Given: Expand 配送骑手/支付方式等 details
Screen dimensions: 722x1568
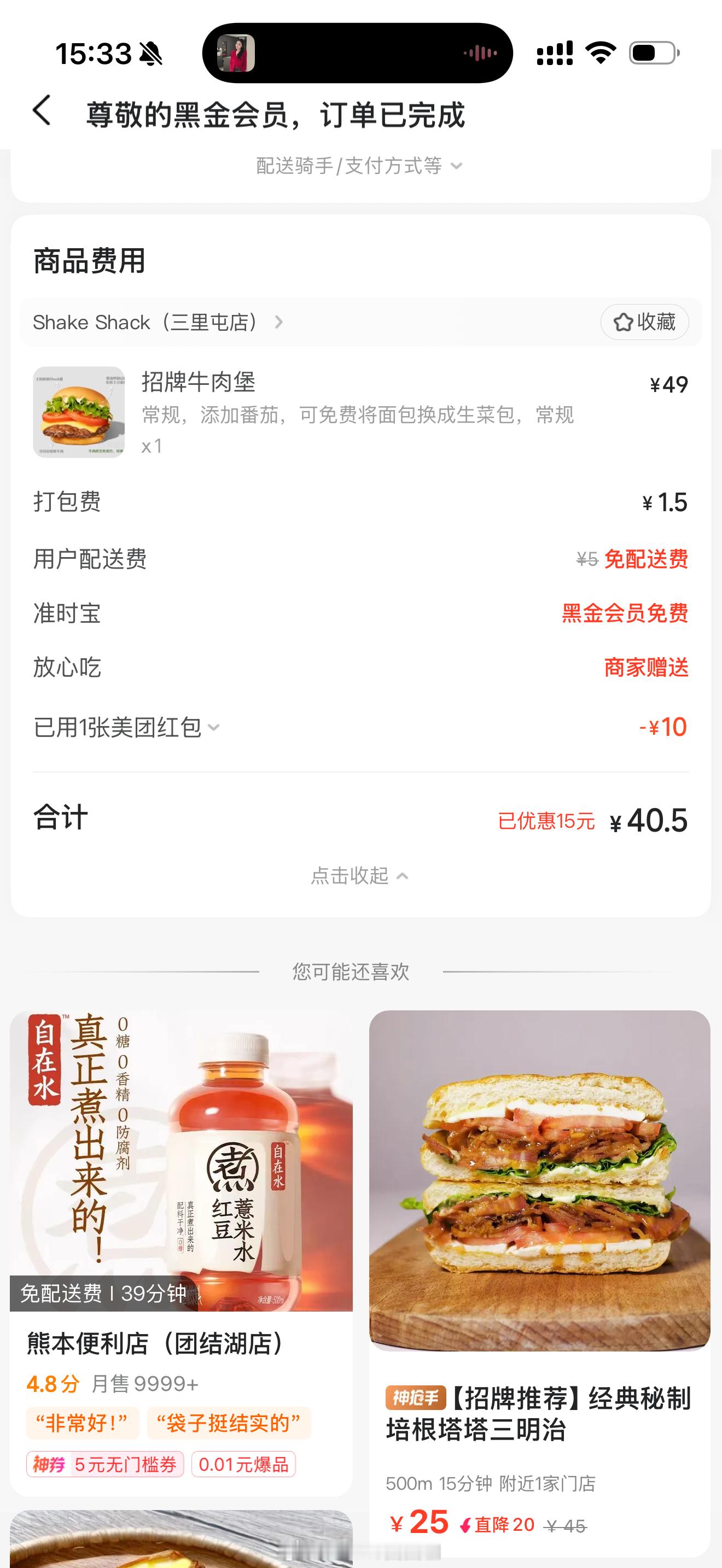Looking at the screenshot, I should pos(359,166).
